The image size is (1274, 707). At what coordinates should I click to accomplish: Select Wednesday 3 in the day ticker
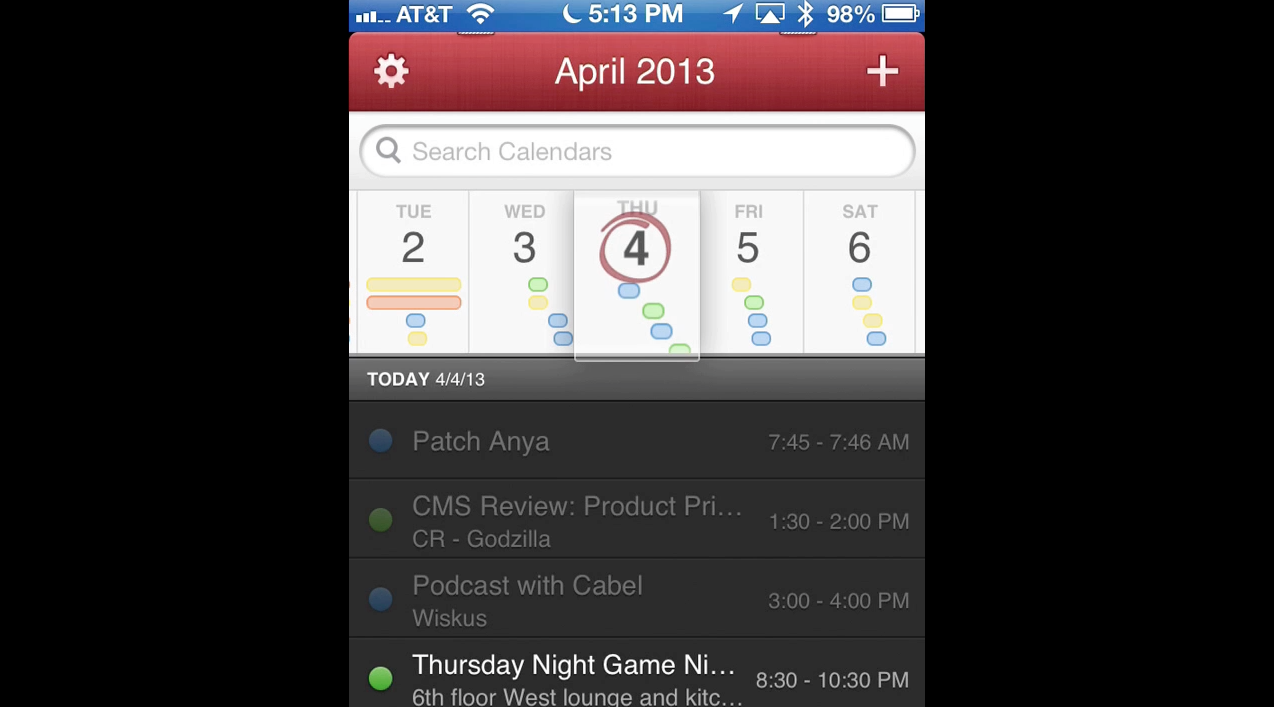point(524,270)
